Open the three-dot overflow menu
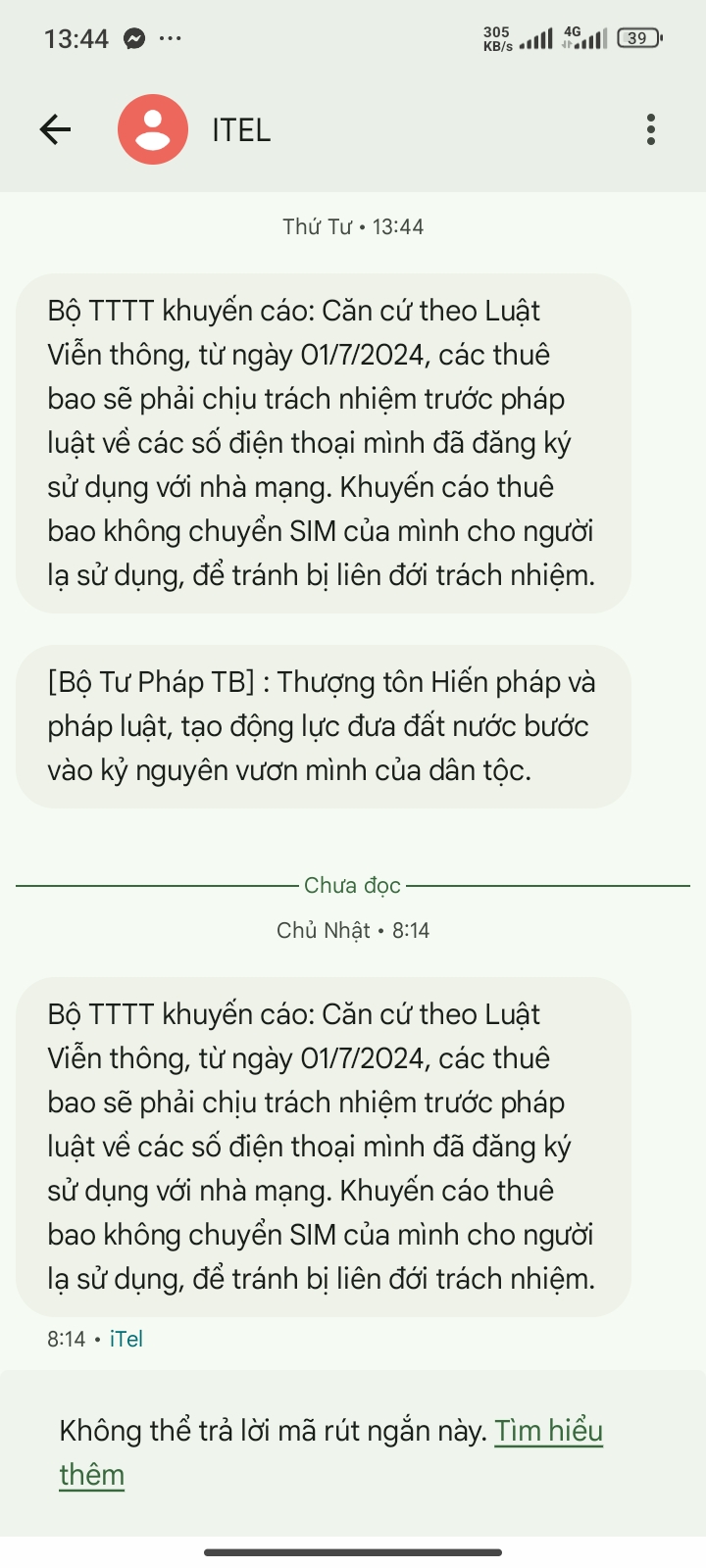706x1568 pixels. coord(651,129)
